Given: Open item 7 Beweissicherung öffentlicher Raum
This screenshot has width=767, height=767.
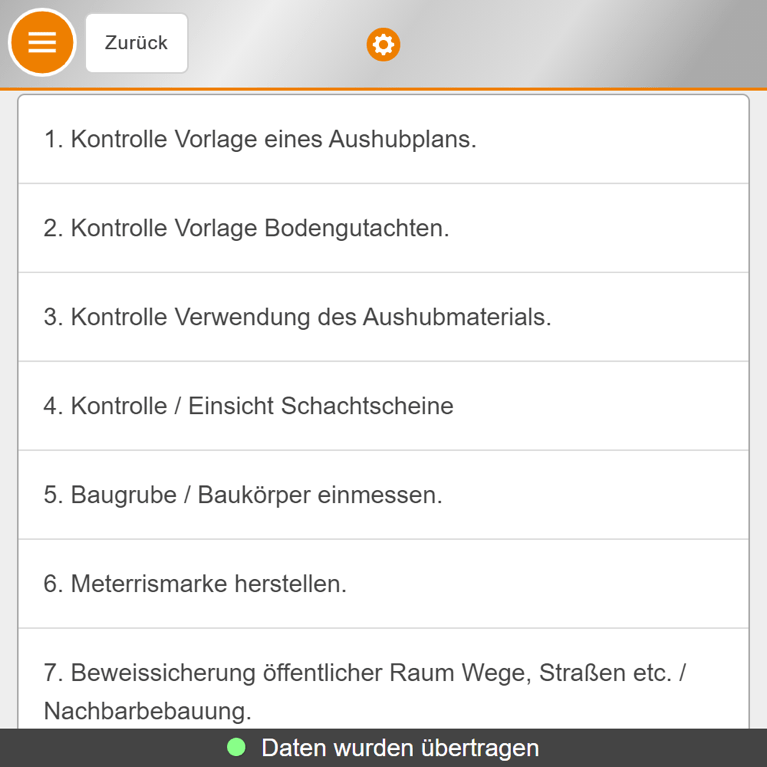Looking at the screenshot, I should pos(383,690).
